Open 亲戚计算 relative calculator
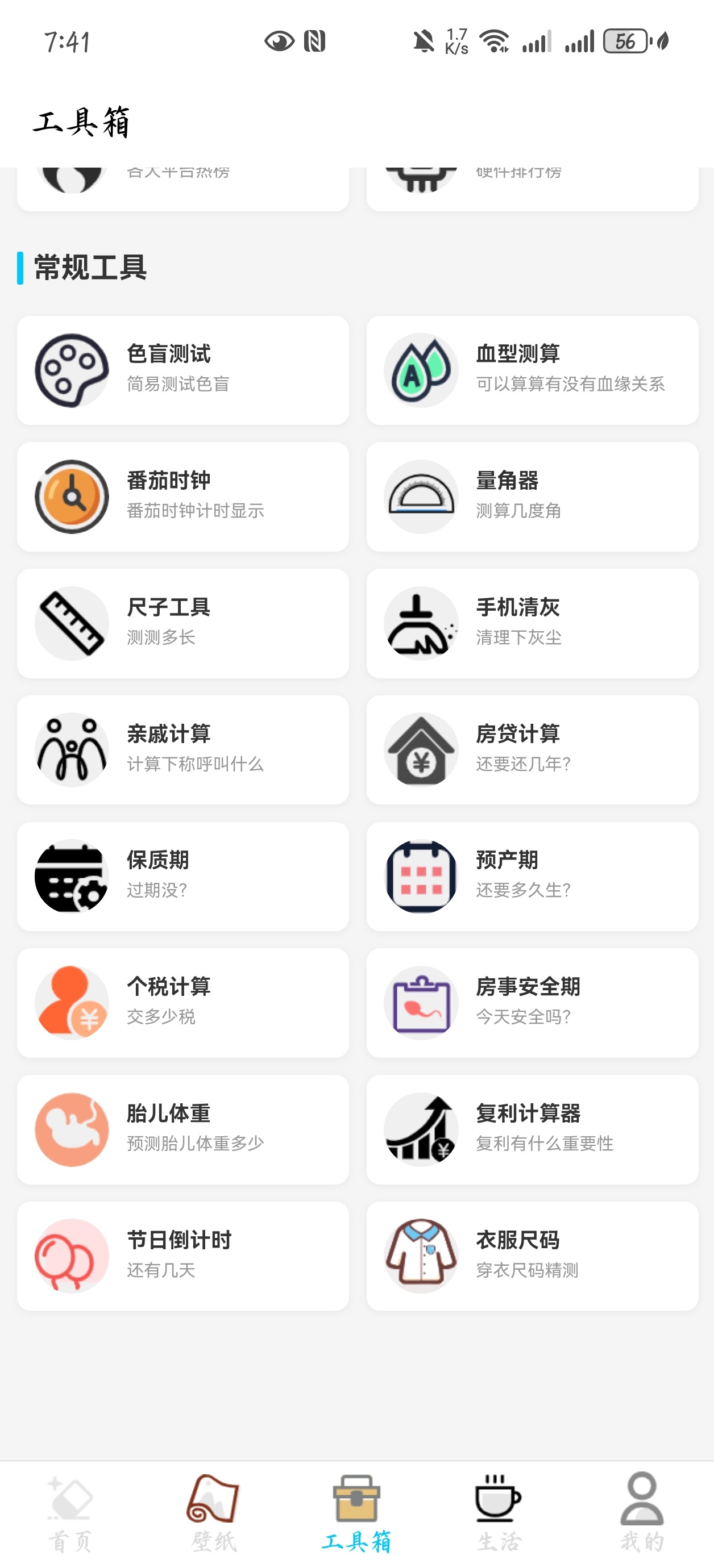This screenshot has width=714, height=1568. [x=183, y=750]
